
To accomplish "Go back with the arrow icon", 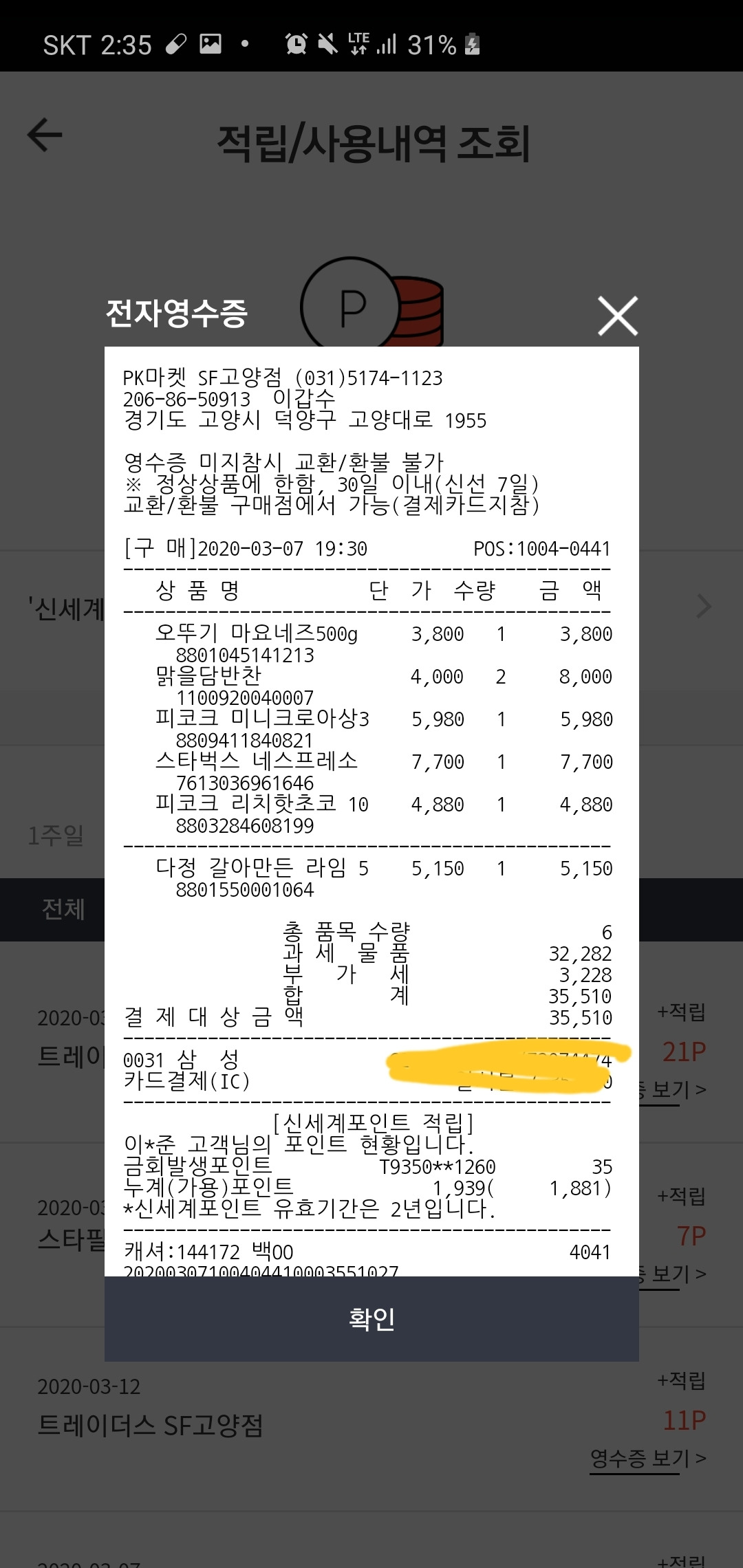I will tap(45, 135).
